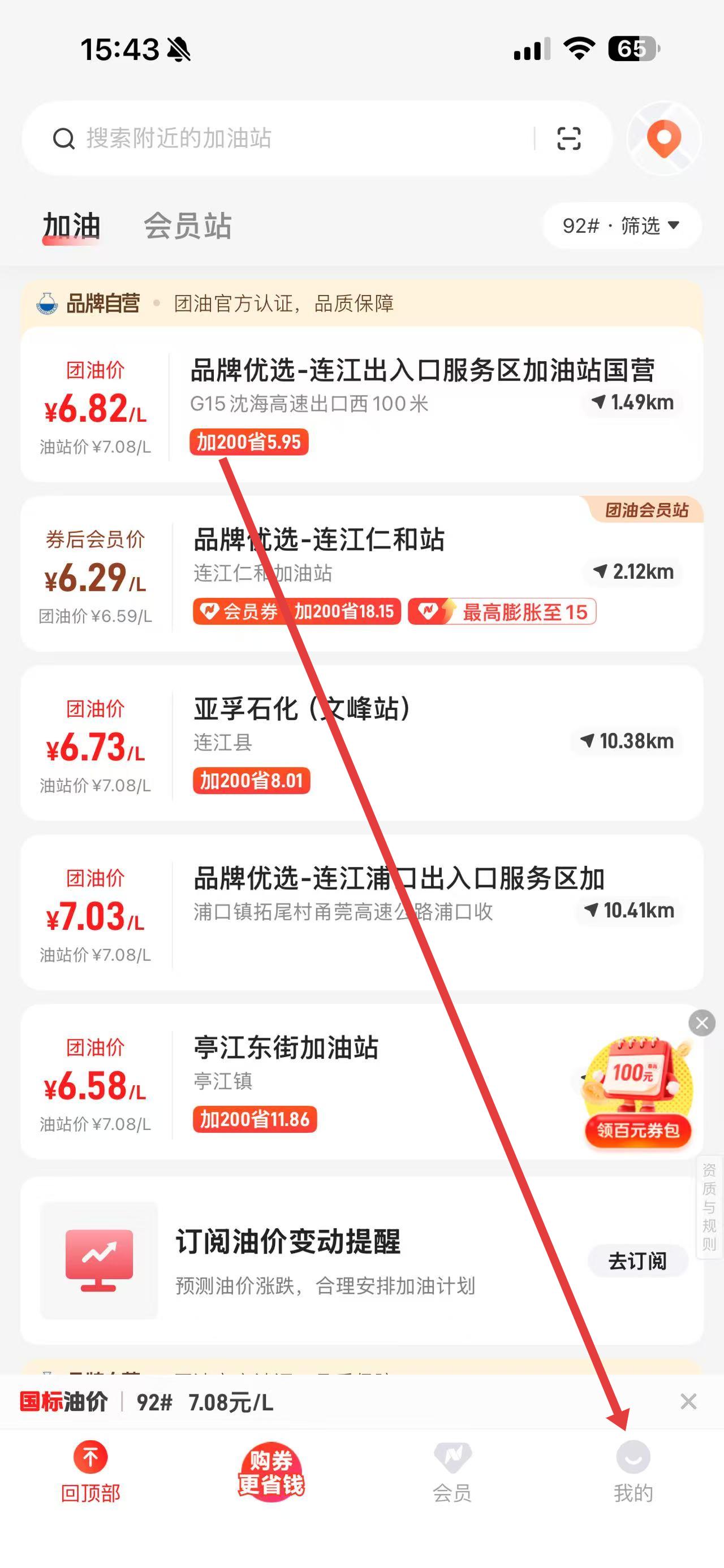Open 品牌优选-连江浦口出入口服务区 station
The height and width of the screenshot is (1568, 724).
click(399, 878)
